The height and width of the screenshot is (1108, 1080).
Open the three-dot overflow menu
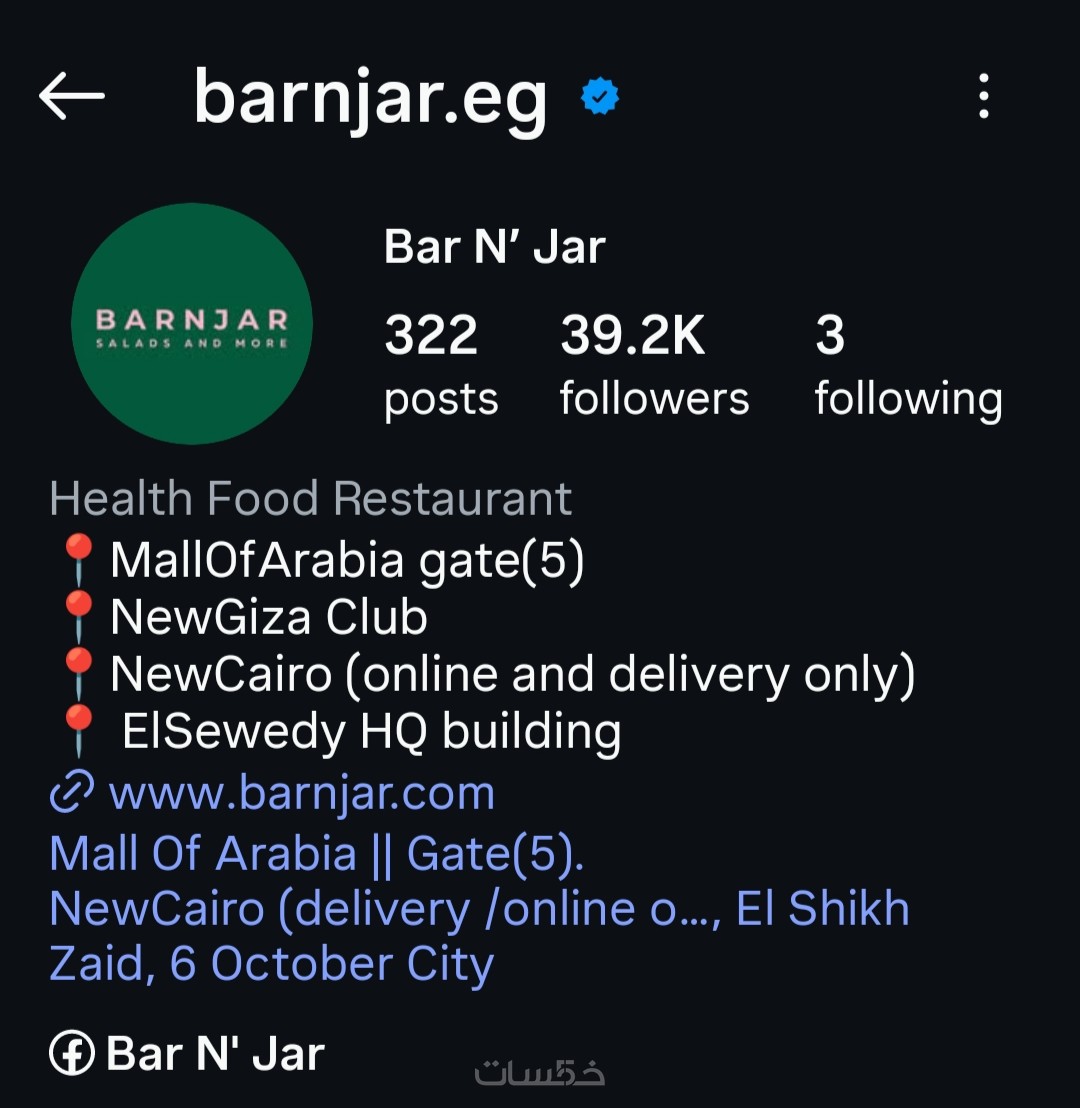[x=984, y=97]
